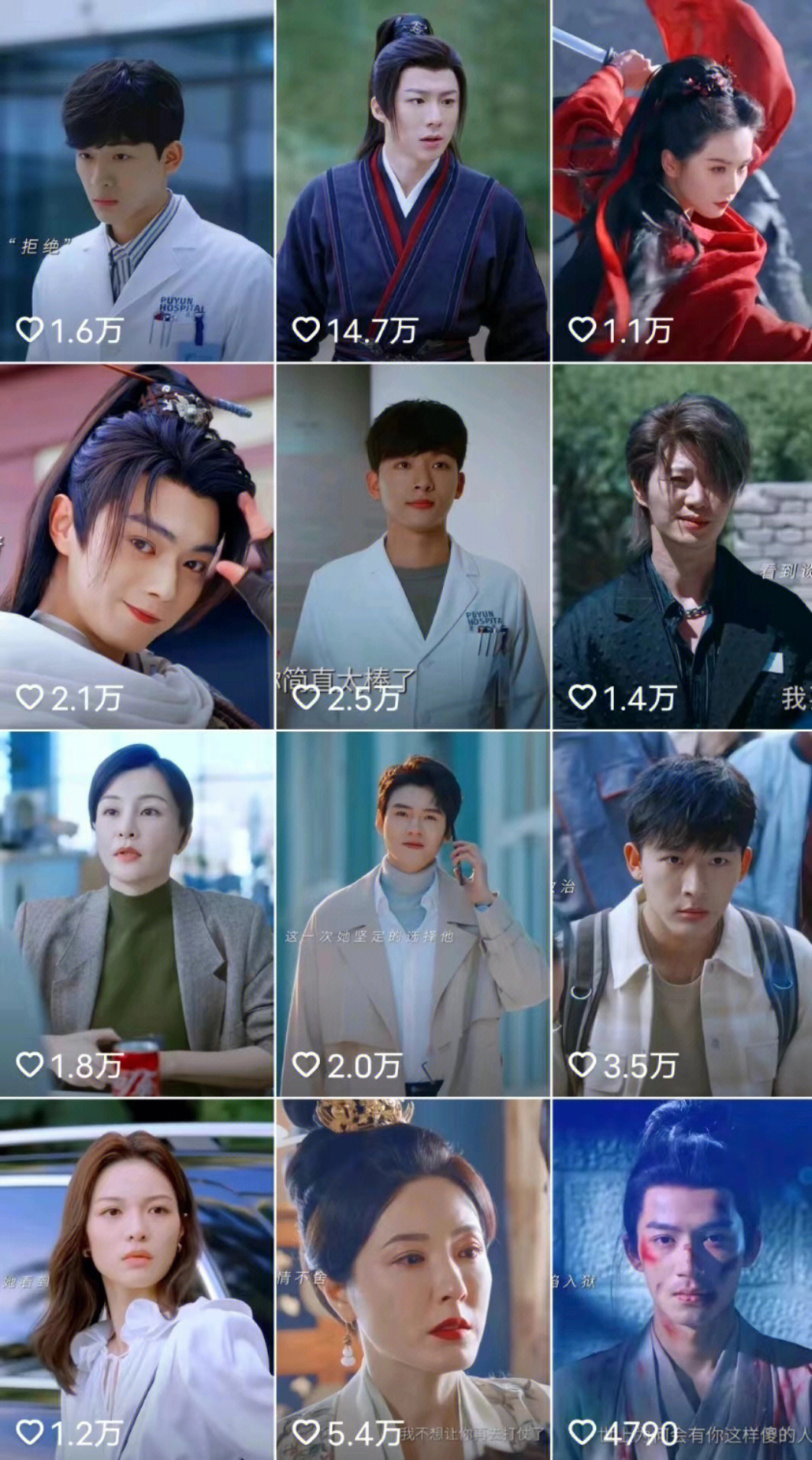The height and width of the screenshot is (1460, 812).
Task: Open the video with 3.5万 likes
Action: 682,913
